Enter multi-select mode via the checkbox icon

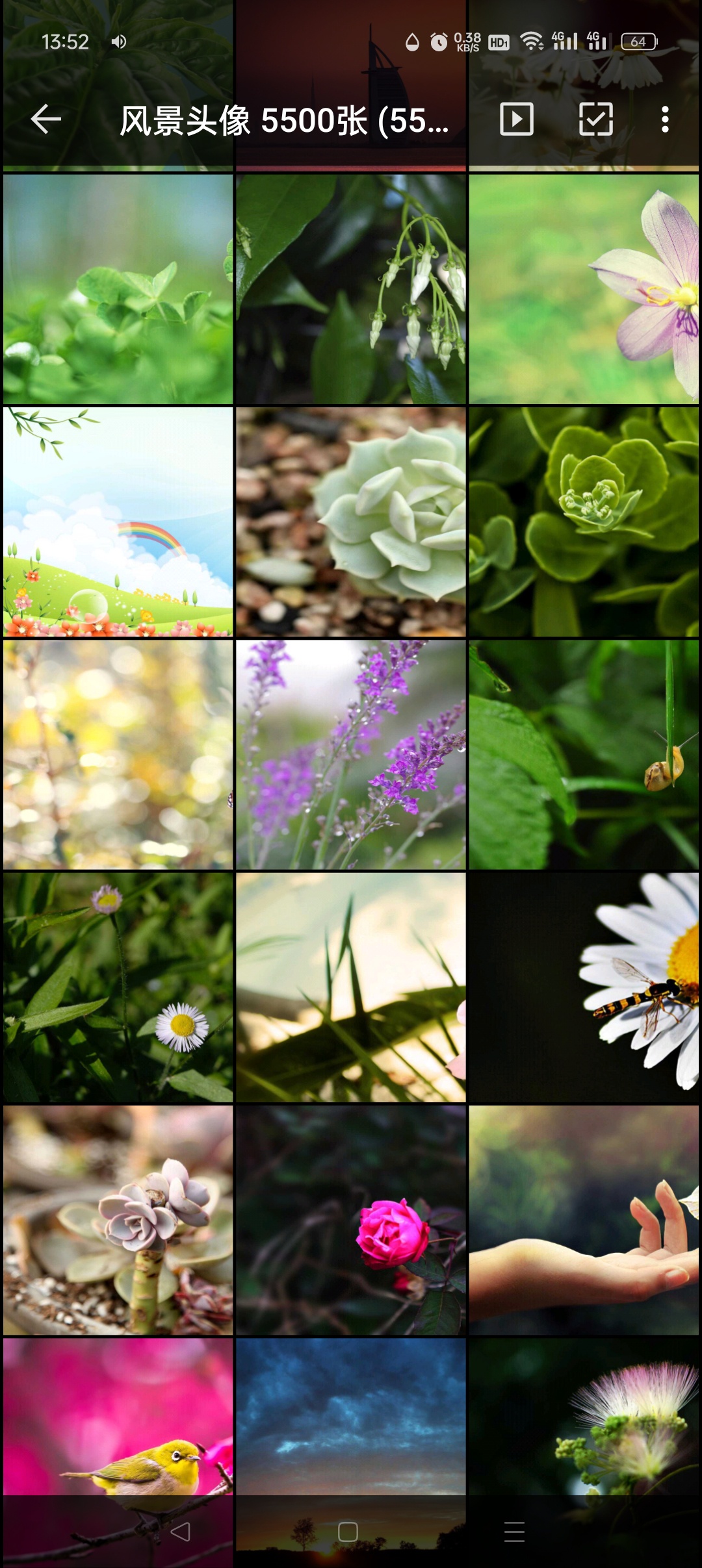(x=595, y=120)
